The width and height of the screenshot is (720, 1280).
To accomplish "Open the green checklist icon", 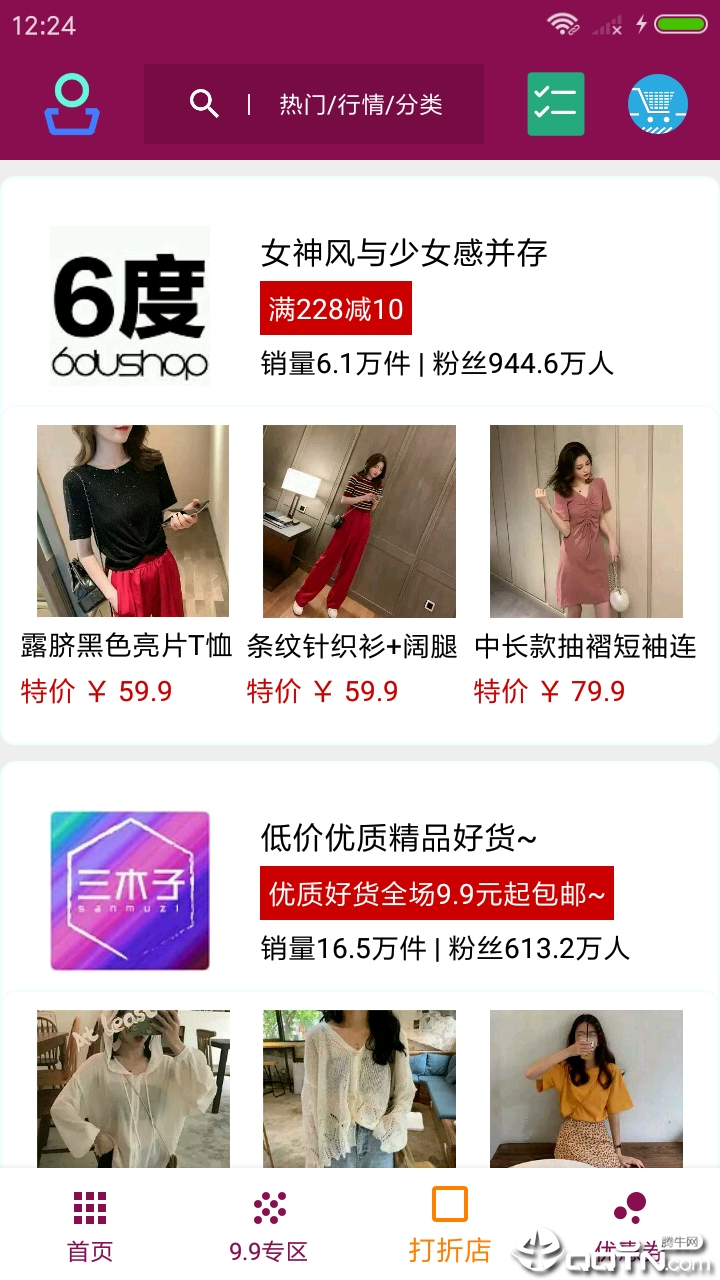I will click(x=556, y=104).
